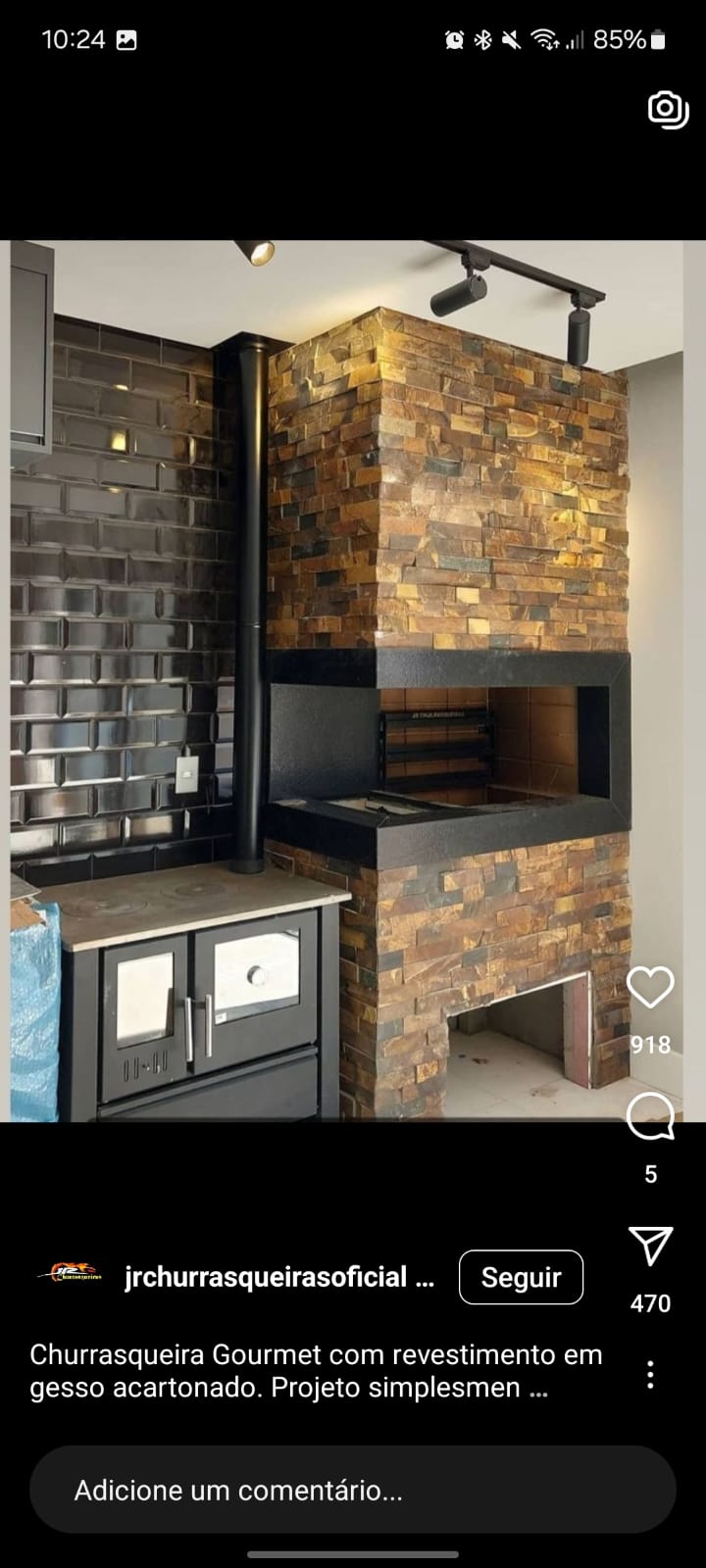706x1568 pixels.
Task: Share this reel via paper plane
Action: pyautogui.click(x=651, y=1246)
